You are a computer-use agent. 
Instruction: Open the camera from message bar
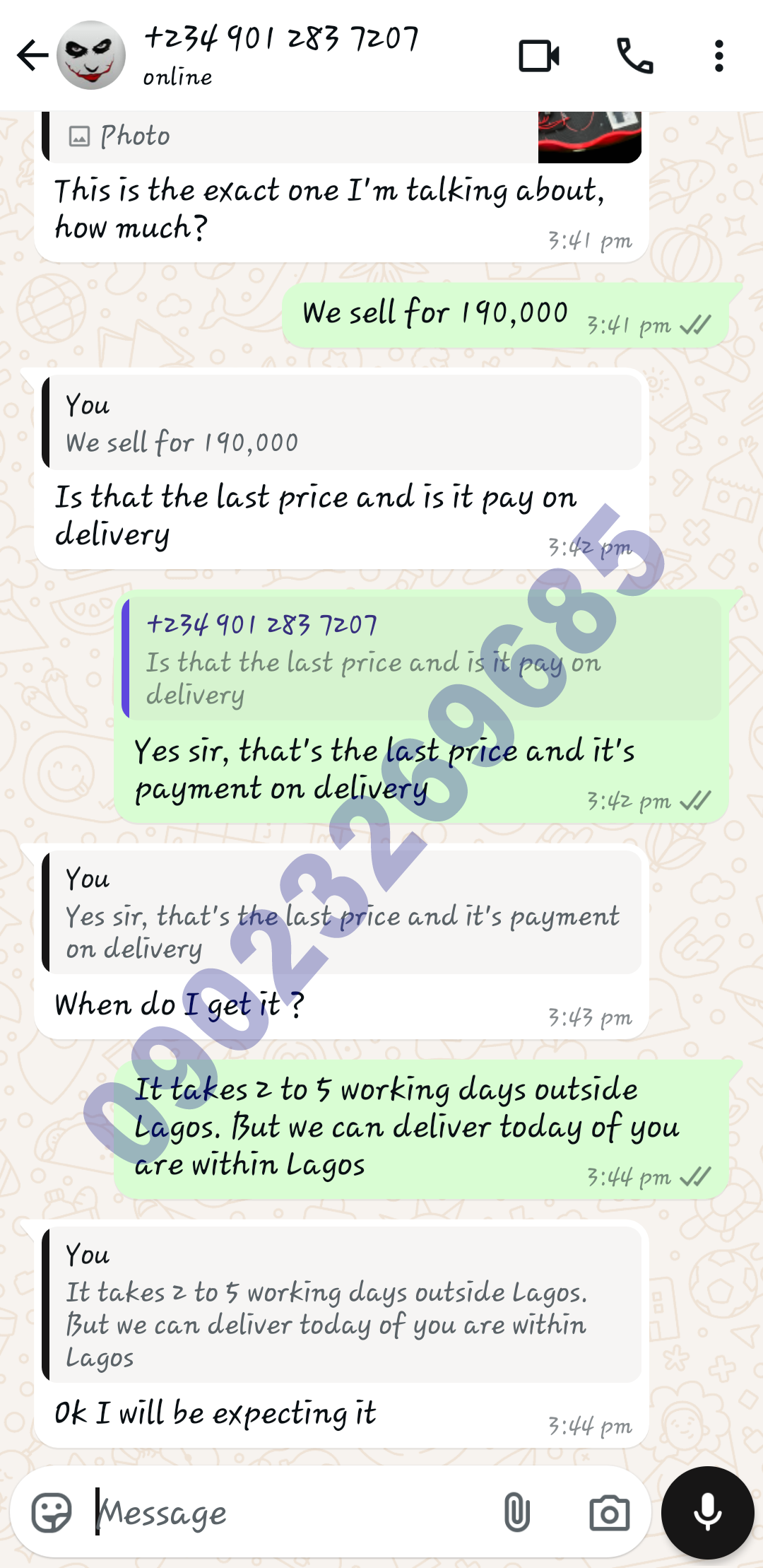[x=609, y=1512]
